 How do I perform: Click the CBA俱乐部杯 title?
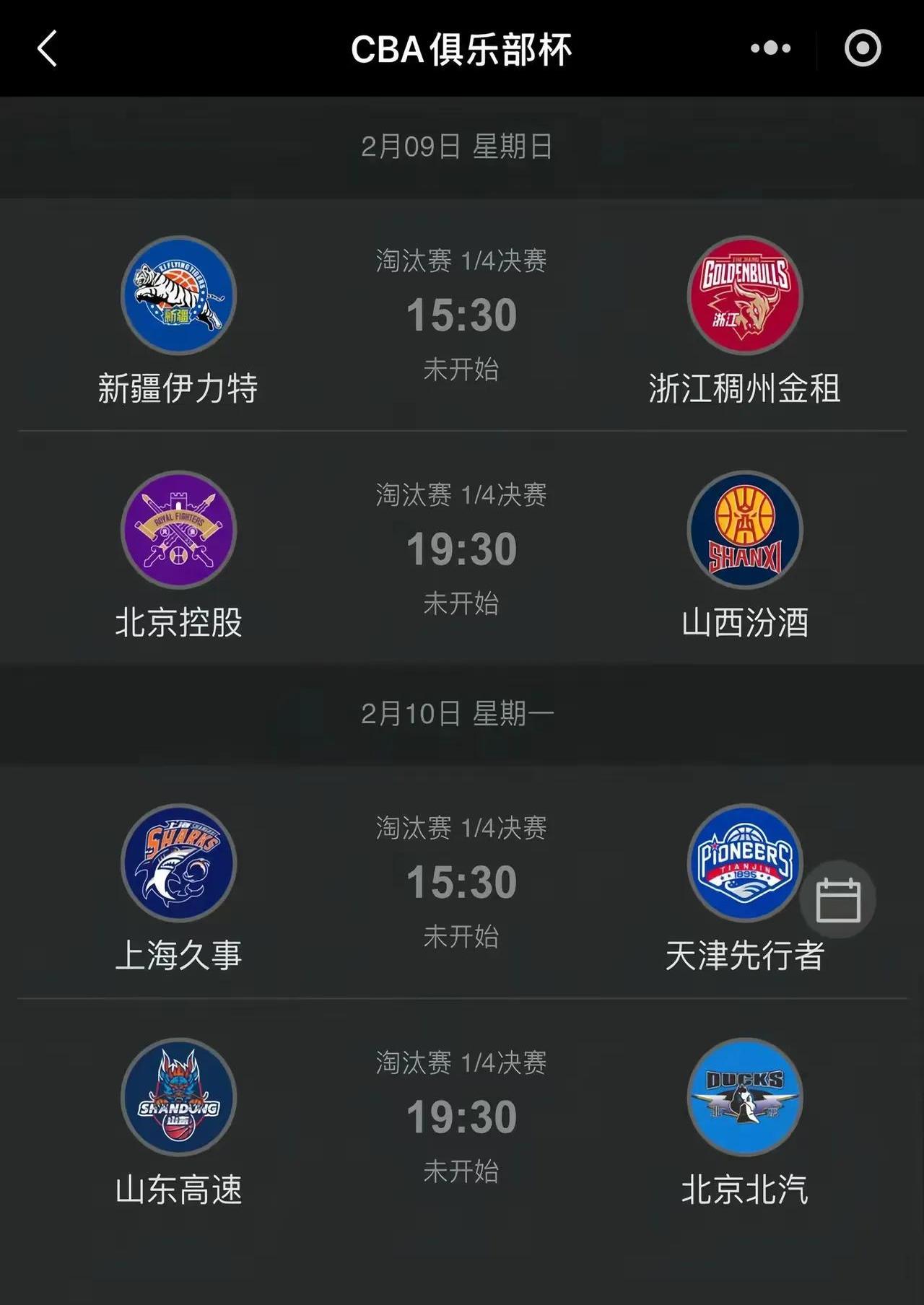coord(462,46)
